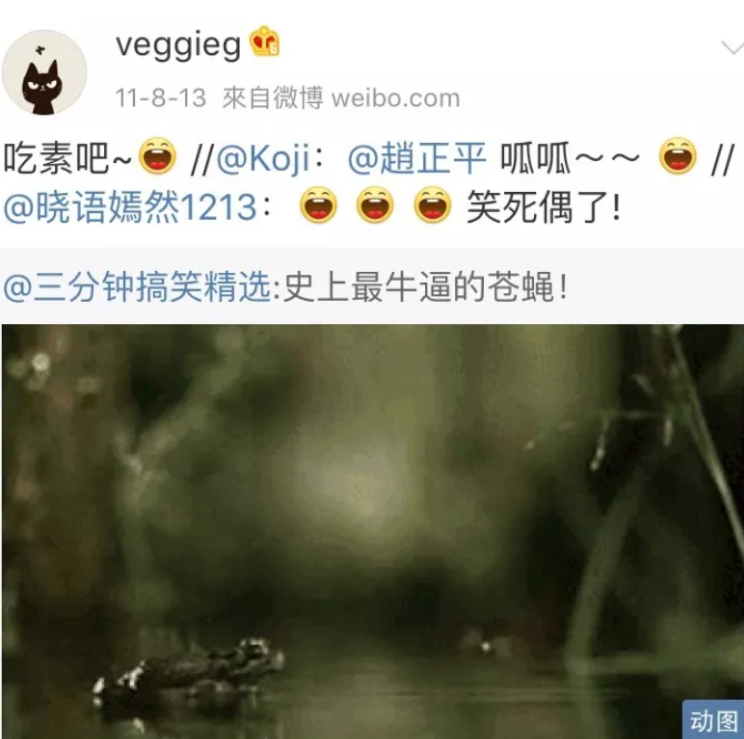Tap the veggieg username
This screenshot has width=744, height=739.
tap(178, 46)
